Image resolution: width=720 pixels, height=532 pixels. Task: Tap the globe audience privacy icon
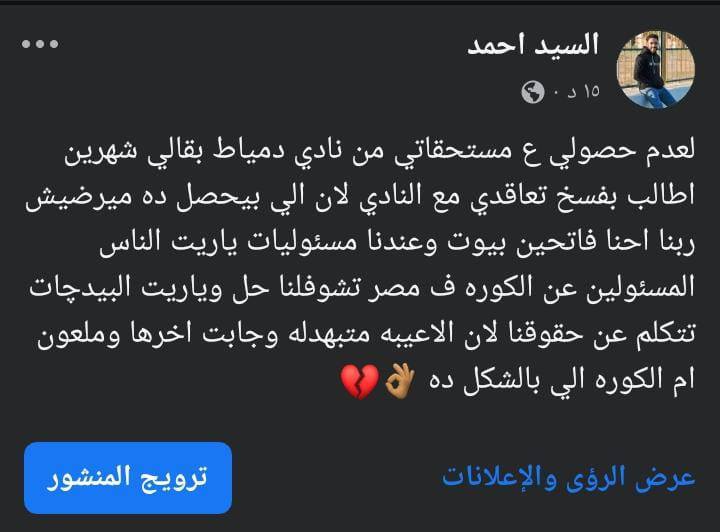533,93
